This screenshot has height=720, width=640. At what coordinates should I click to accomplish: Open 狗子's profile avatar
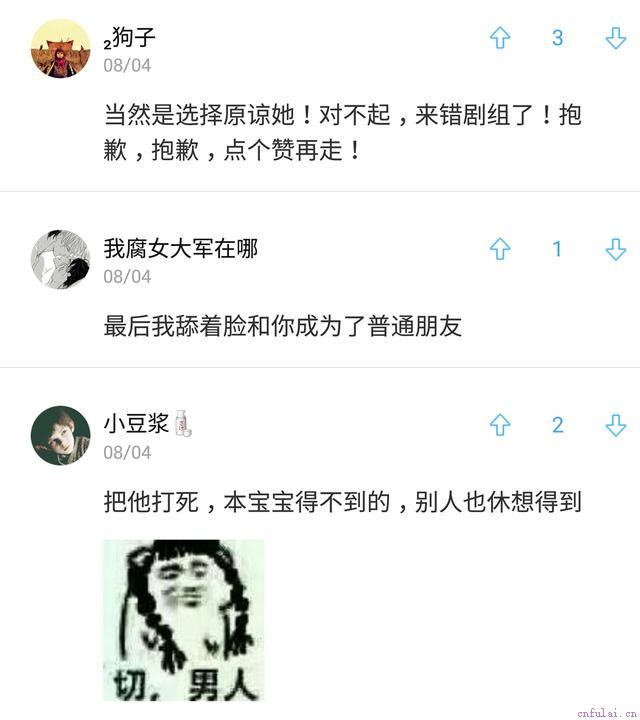[x=60, y=48]
